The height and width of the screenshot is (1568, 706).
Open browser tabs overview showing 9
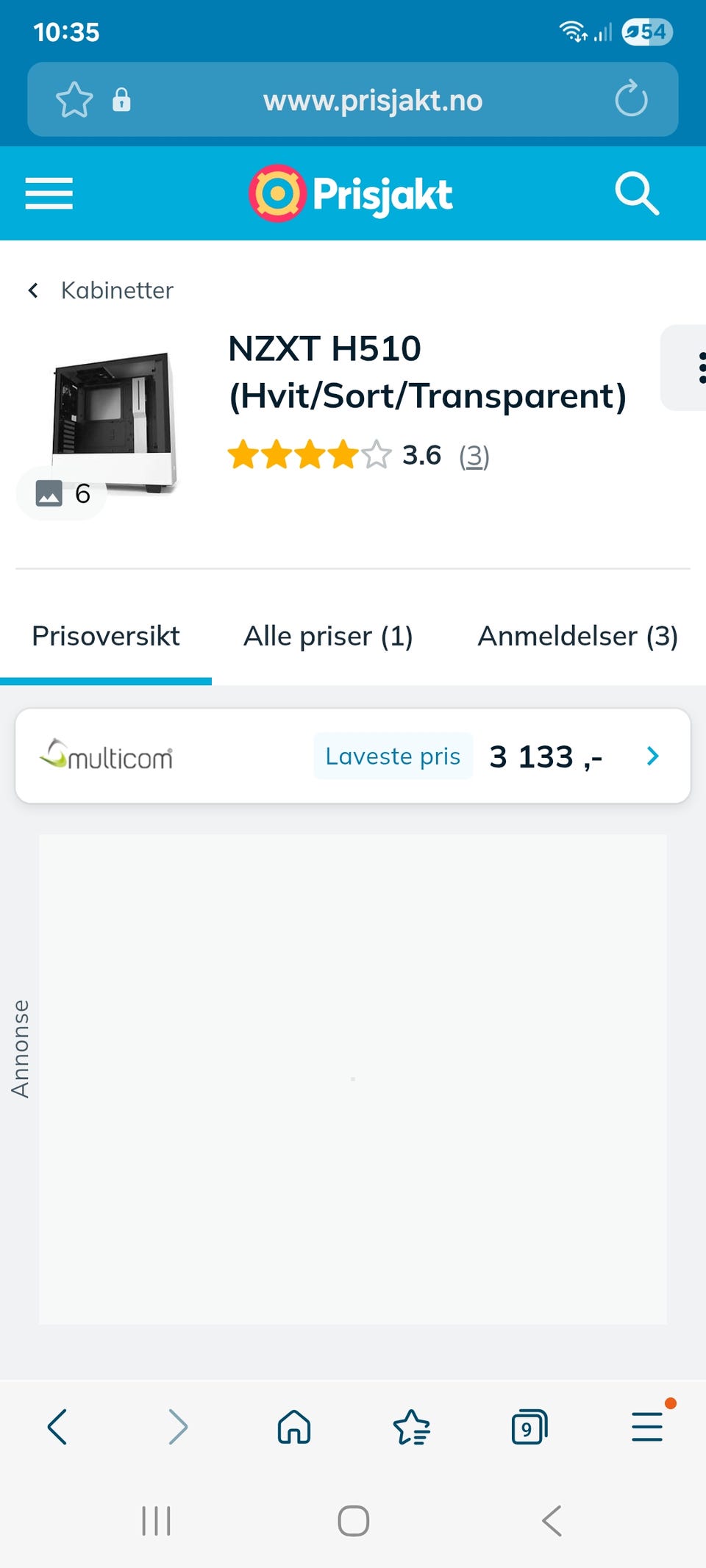(x=528, y=1427)
